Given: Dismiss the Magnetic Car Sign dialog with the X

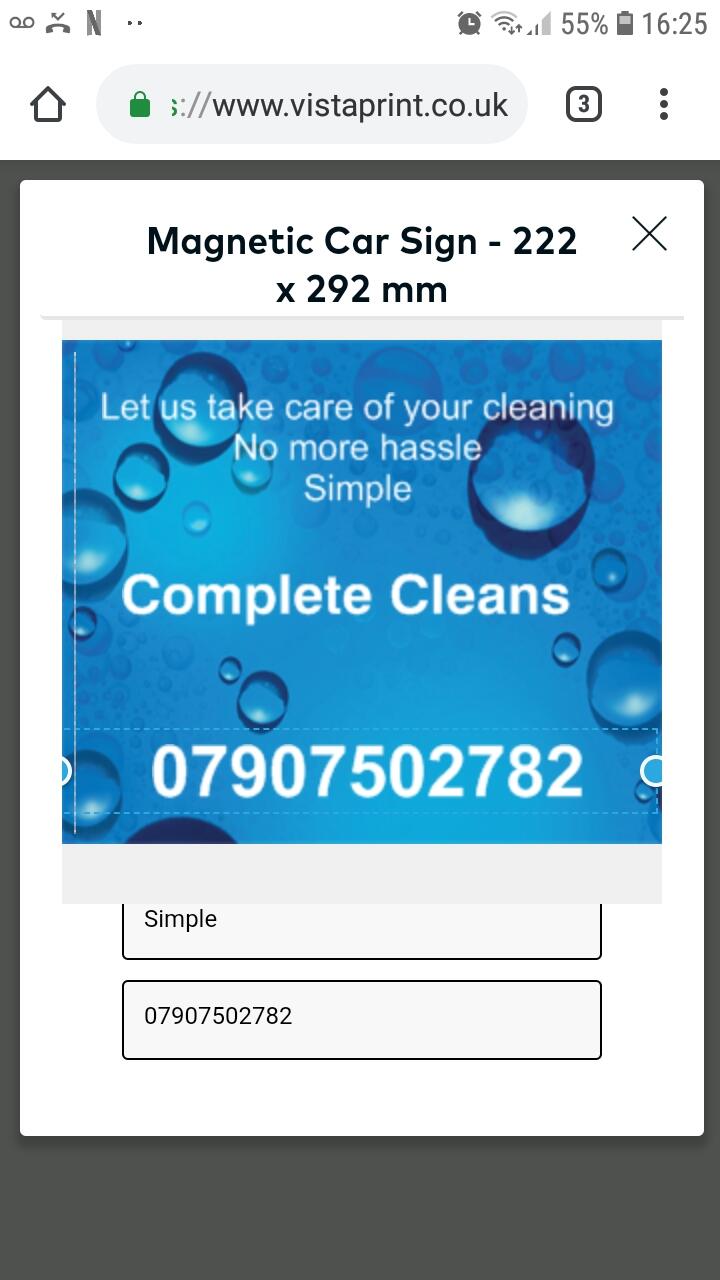Looking at the screenshot, I should pyautogui.click(x=649, y=233).
